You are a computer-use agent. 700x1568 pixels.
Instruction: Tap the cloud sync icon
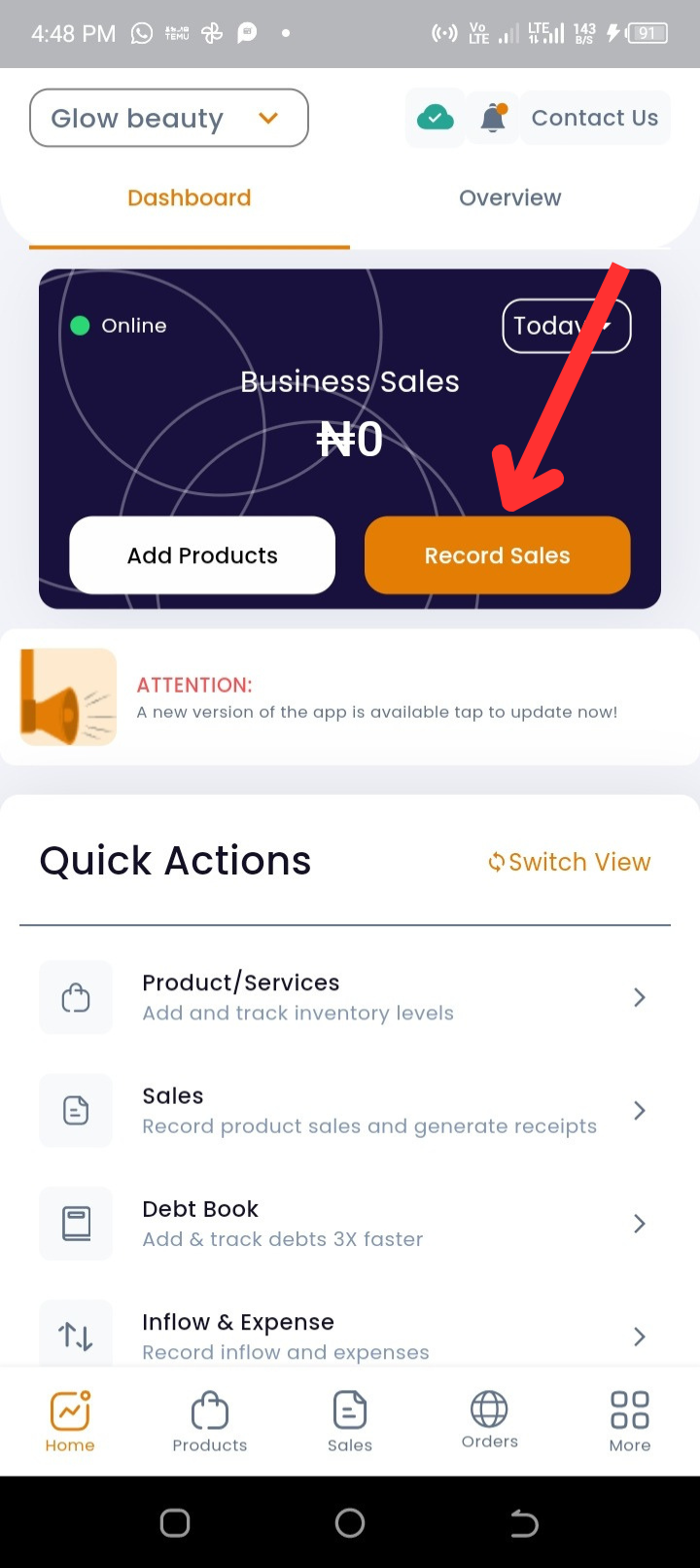[435, 118]
